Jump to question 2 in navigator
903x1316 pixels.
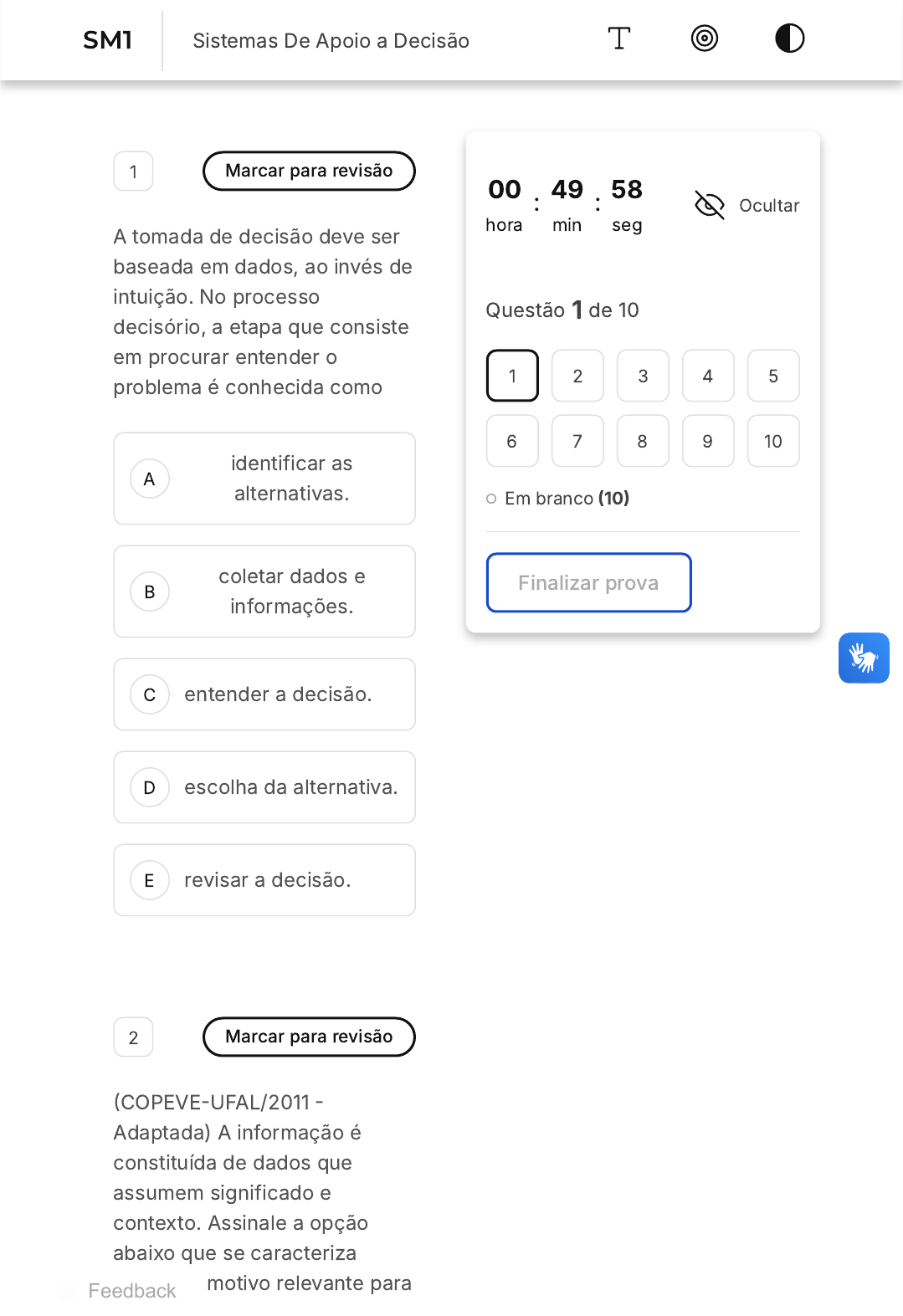(577, 376)
